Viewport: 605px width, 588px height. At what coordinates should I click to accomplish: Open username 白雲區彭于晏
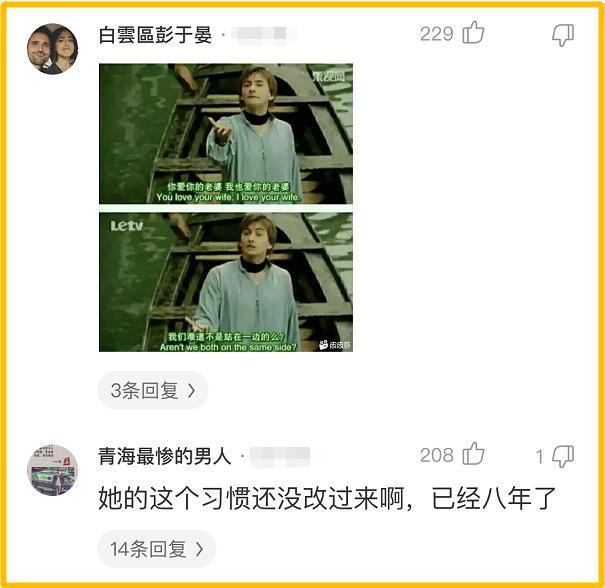tap(155, 35)
